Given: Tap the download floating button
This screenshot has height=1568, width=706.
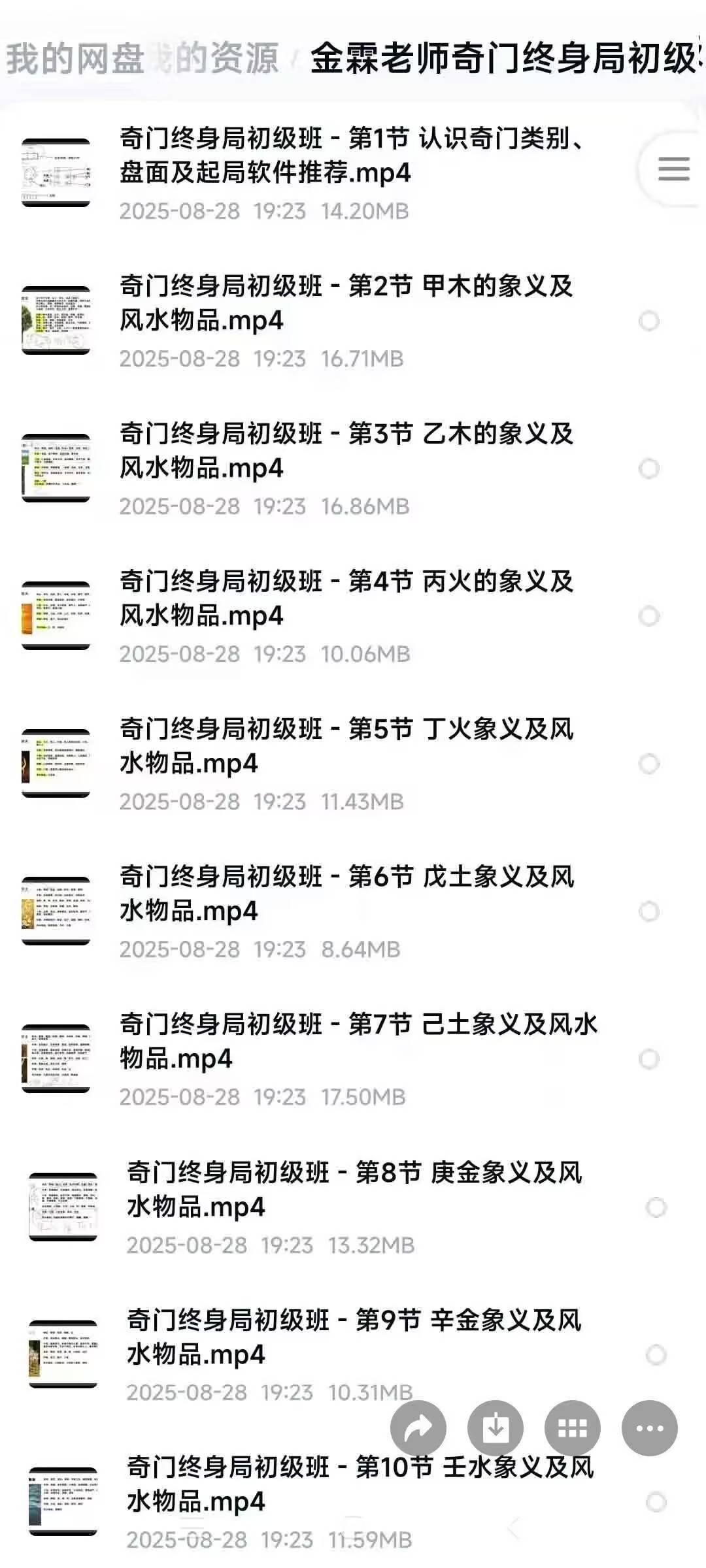Looking at the screenshot, I should tap(496, 1428).
